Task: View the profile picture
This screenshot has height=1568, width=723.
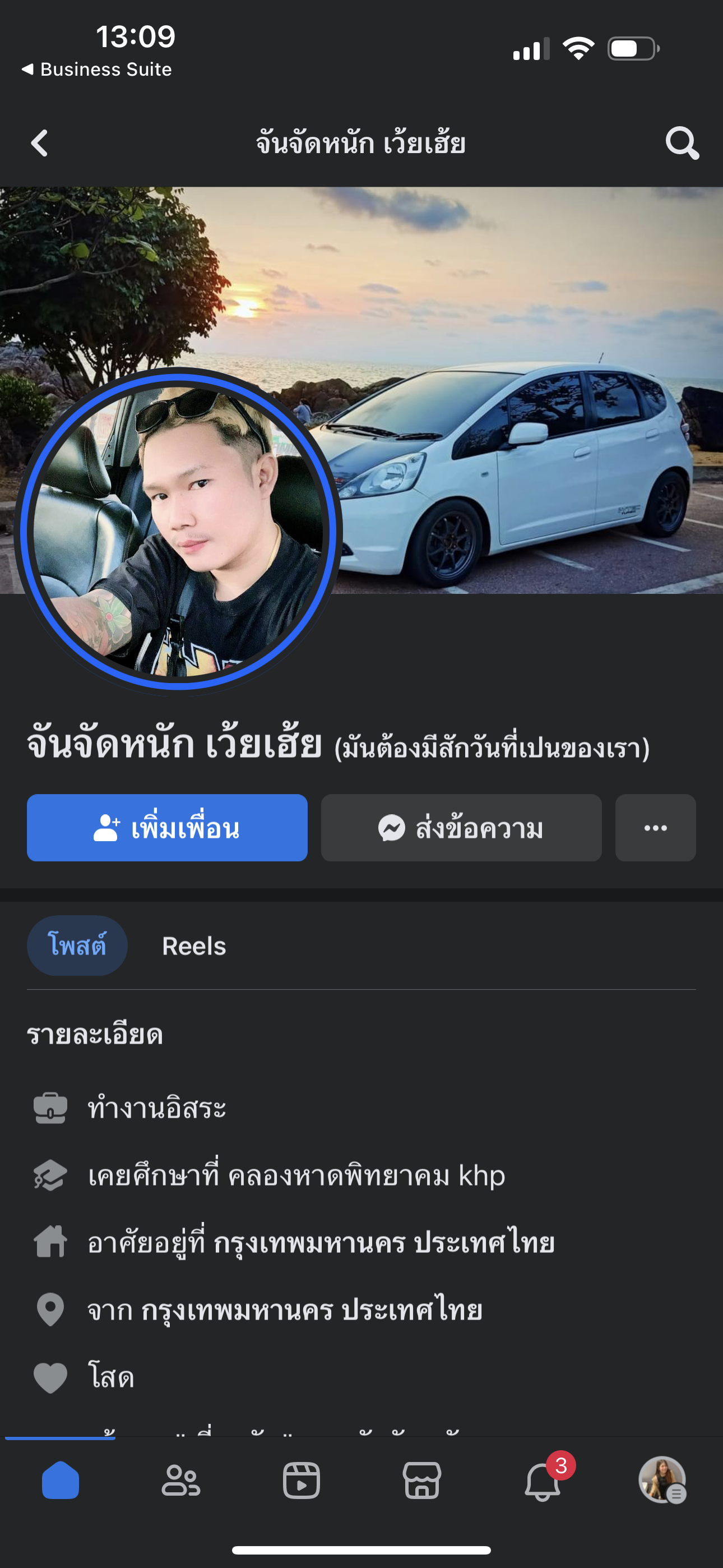Action: coord(178,531)
